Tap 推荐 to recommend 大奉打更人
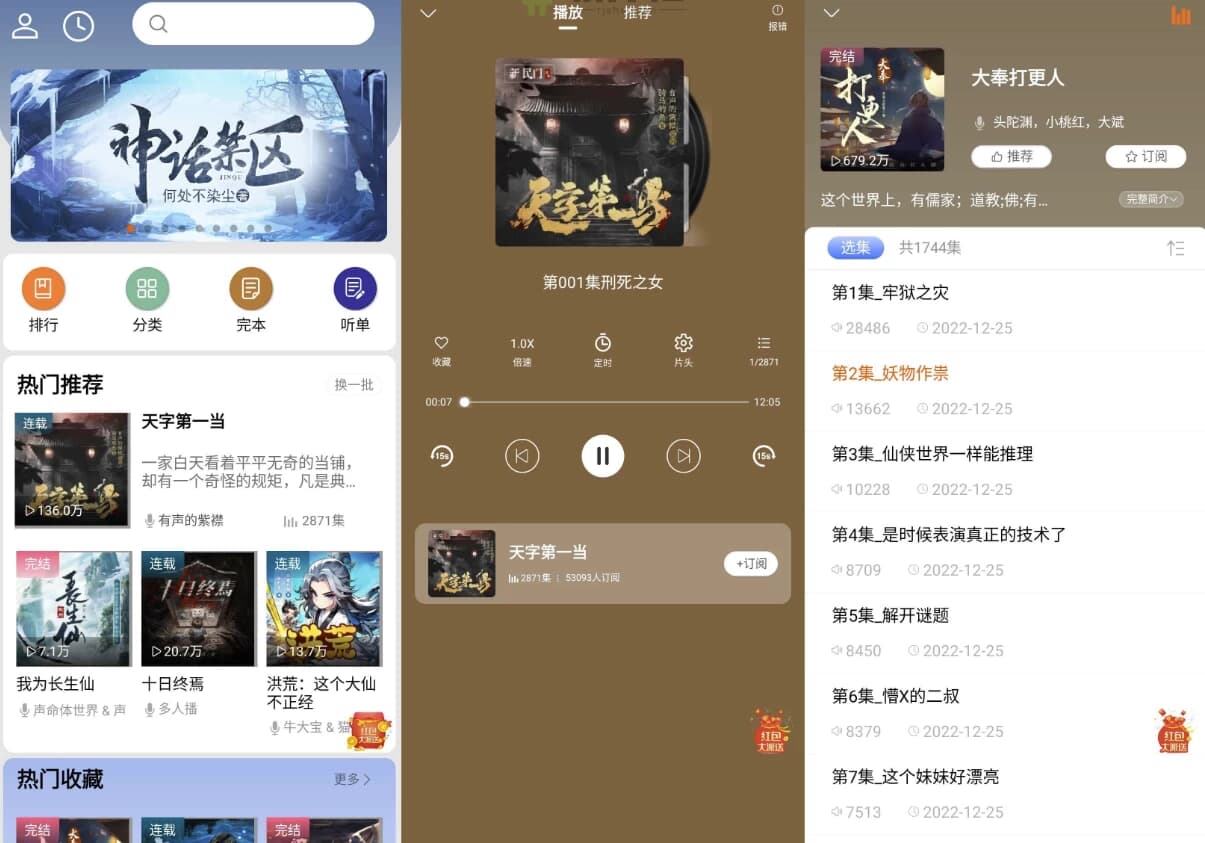 pyautogui.click(x=1011, y=157)
